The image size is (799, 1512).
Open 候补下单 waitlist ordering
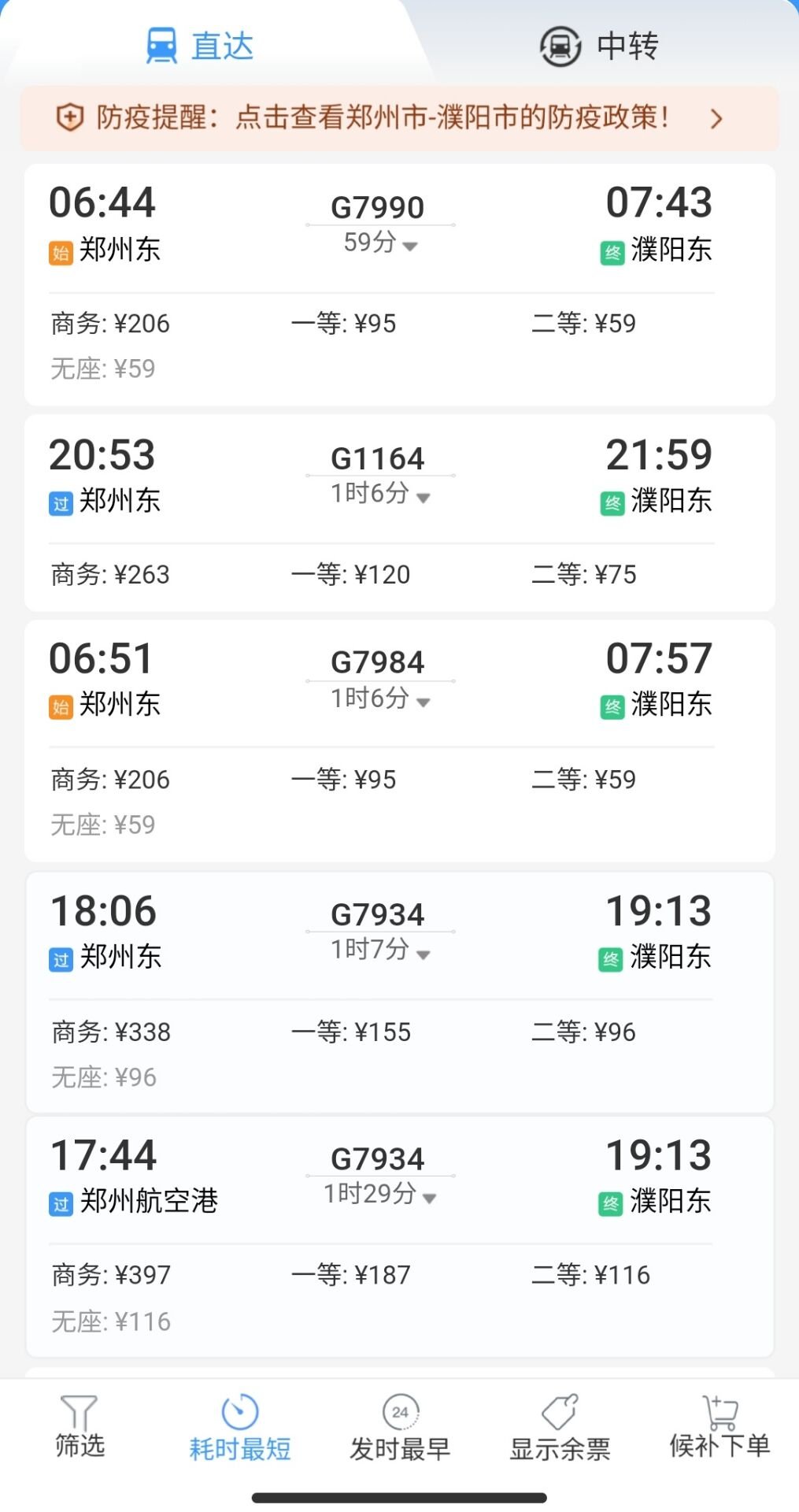click(719, 1427)
